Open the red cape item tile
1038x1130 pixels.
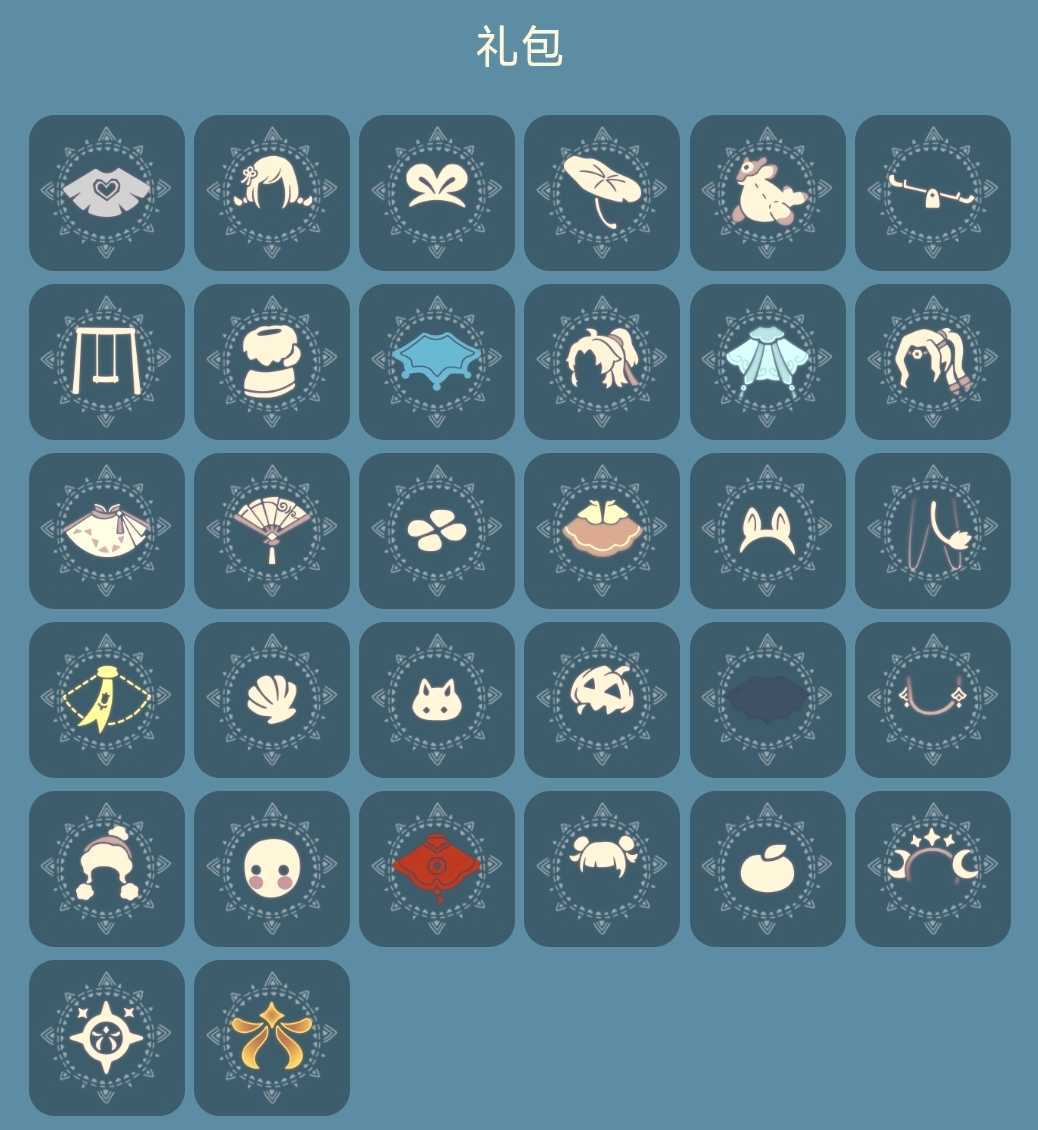click(x=437, y=868)
